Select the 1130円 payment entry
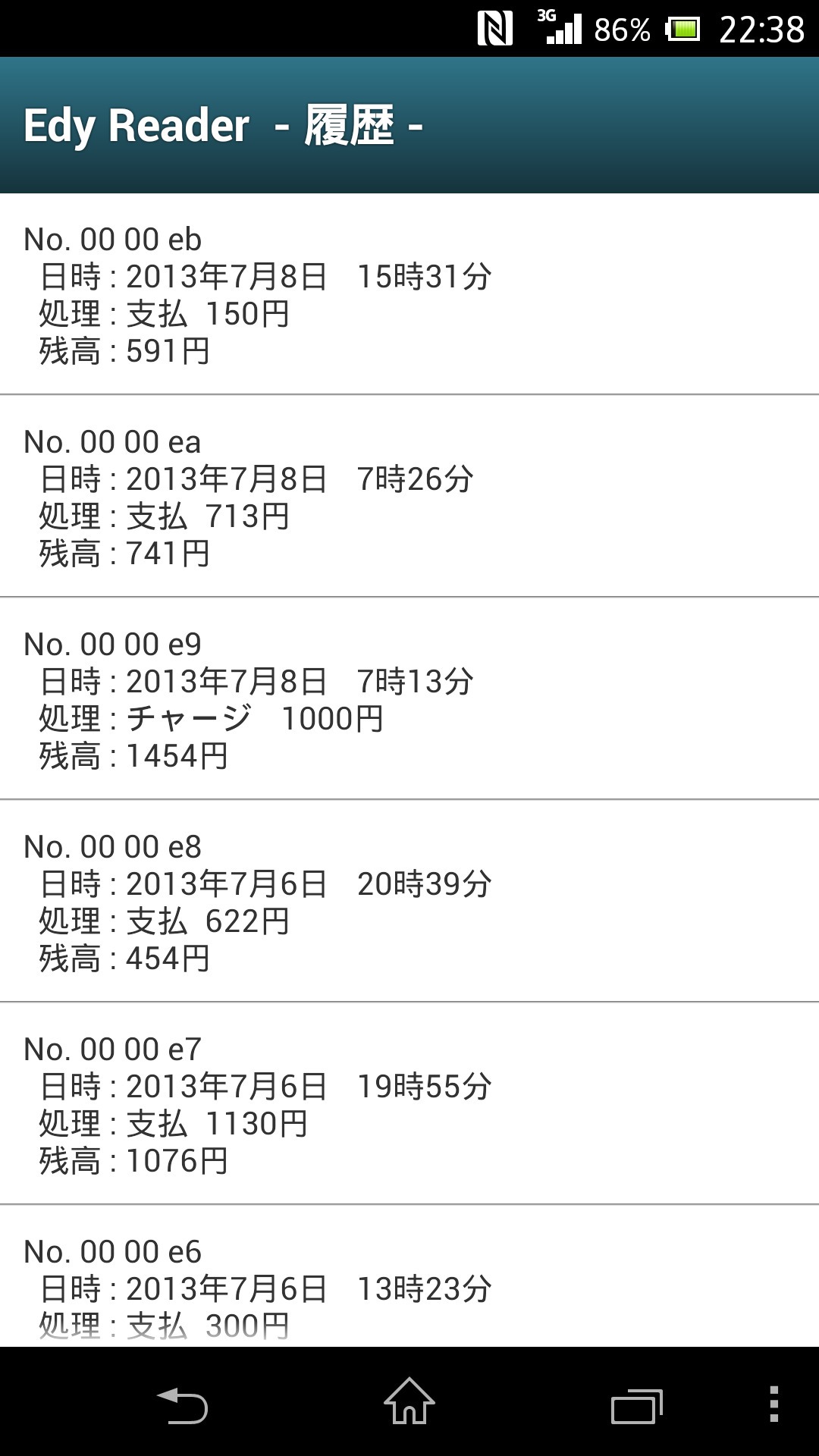This screenshot has width=819, height=1456. point(409,1103)
